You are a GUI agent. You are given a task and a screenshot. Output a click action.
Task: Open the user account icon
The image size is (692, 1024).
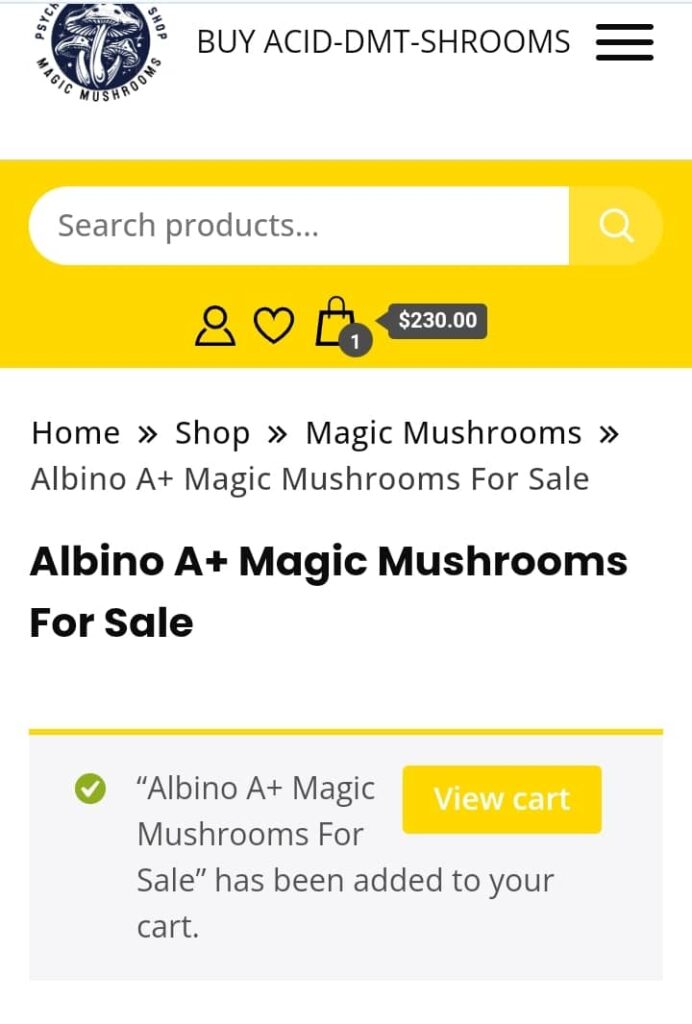(x=214, y=326)
